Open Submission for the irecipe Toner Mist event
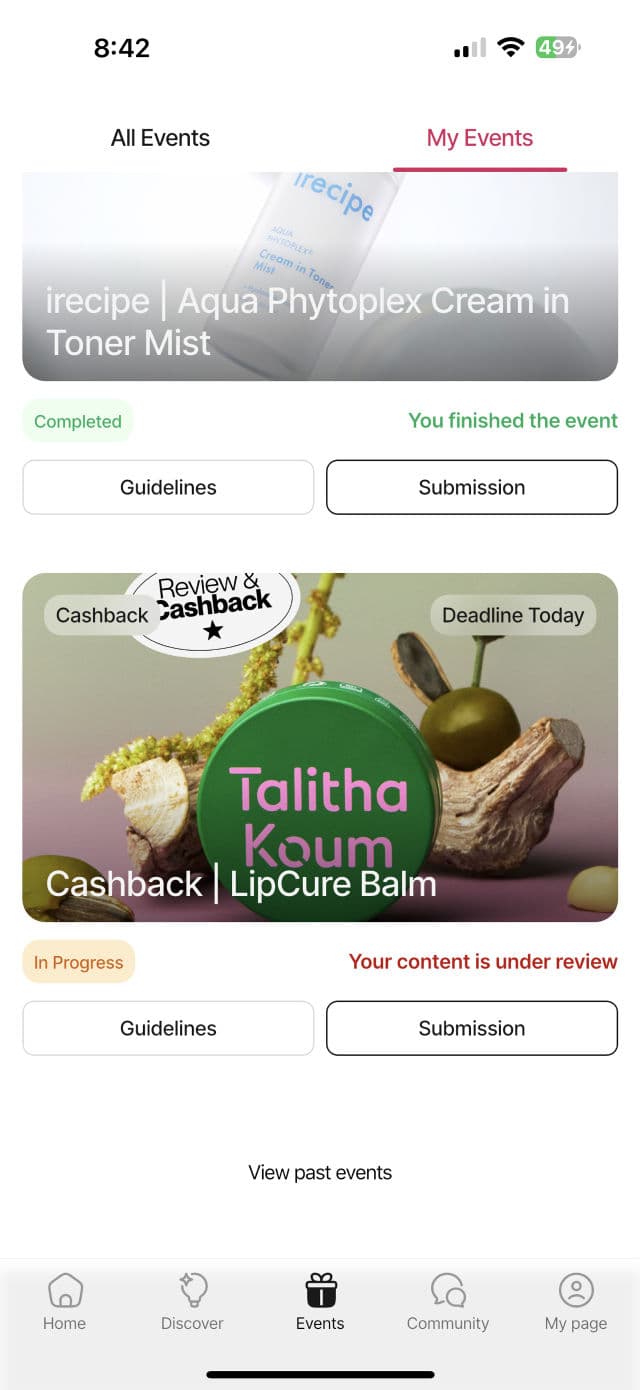Viewport: 640px width, 1390px height. [x=472, y=487]
